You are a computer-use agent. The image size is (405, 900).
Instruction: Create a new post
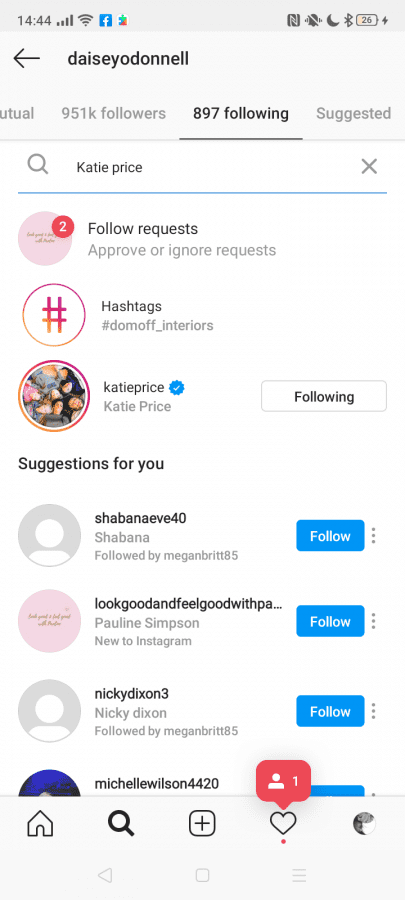[202, 824]
